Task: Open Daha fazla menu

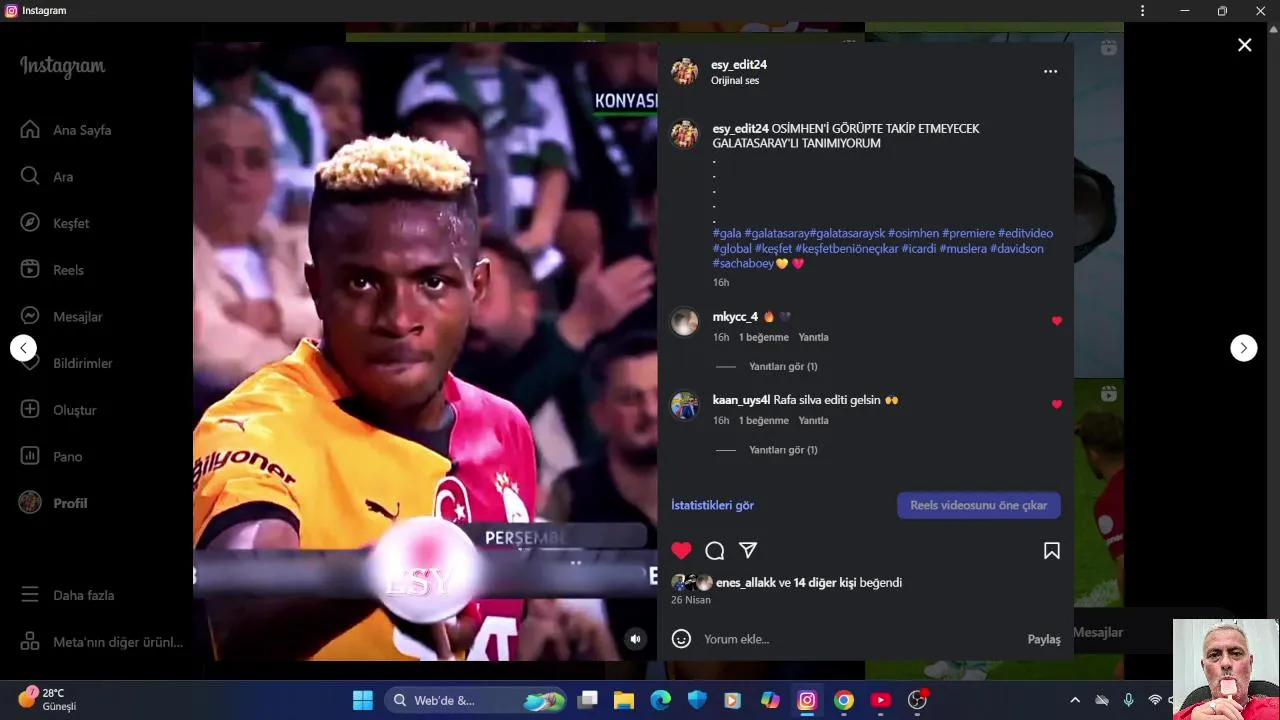Action: (83, 595)
